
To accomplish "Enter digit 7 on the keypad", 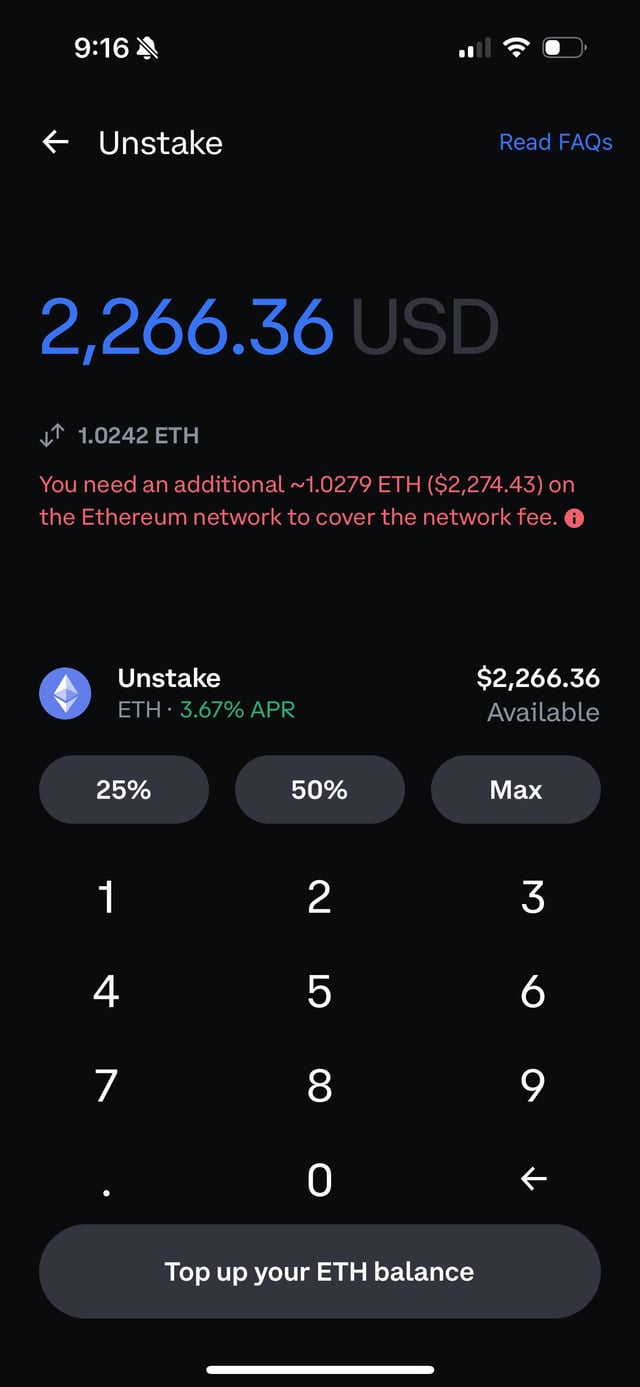I will coord(106,1085).
